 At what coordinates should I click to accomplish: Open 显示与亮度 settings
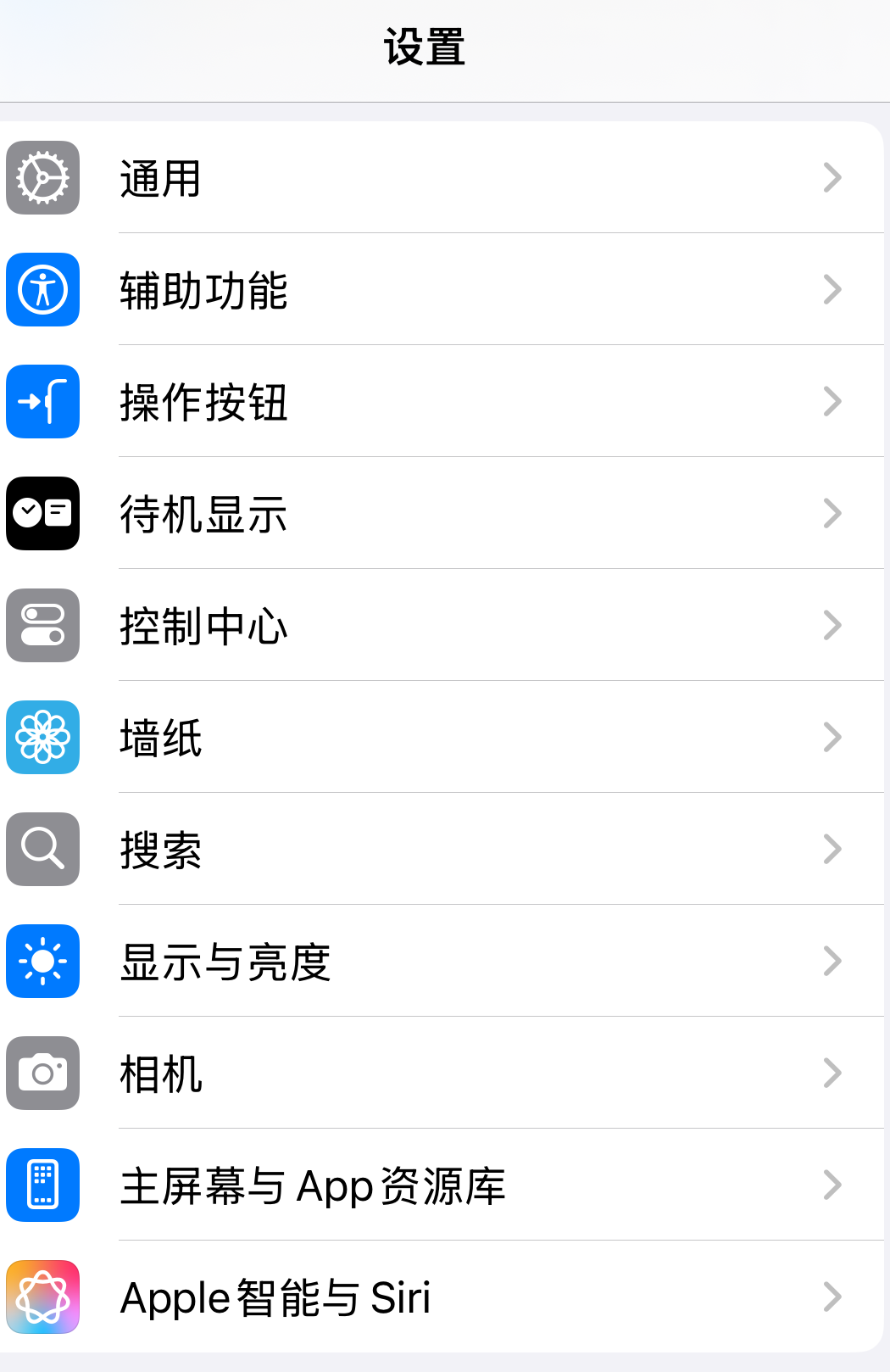[441, 962]
